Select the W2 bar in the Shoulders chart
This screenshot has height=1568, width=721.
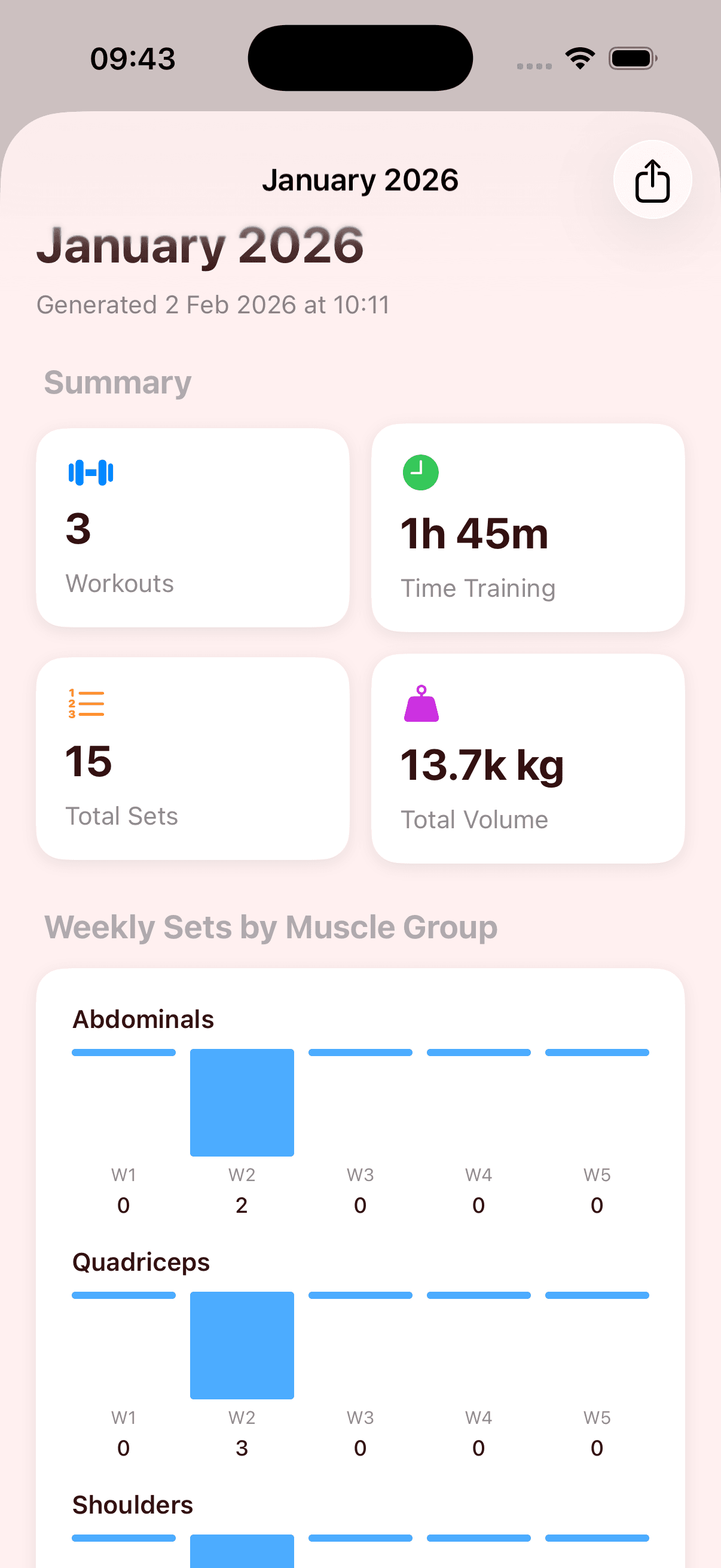(x=242, y=1552)
